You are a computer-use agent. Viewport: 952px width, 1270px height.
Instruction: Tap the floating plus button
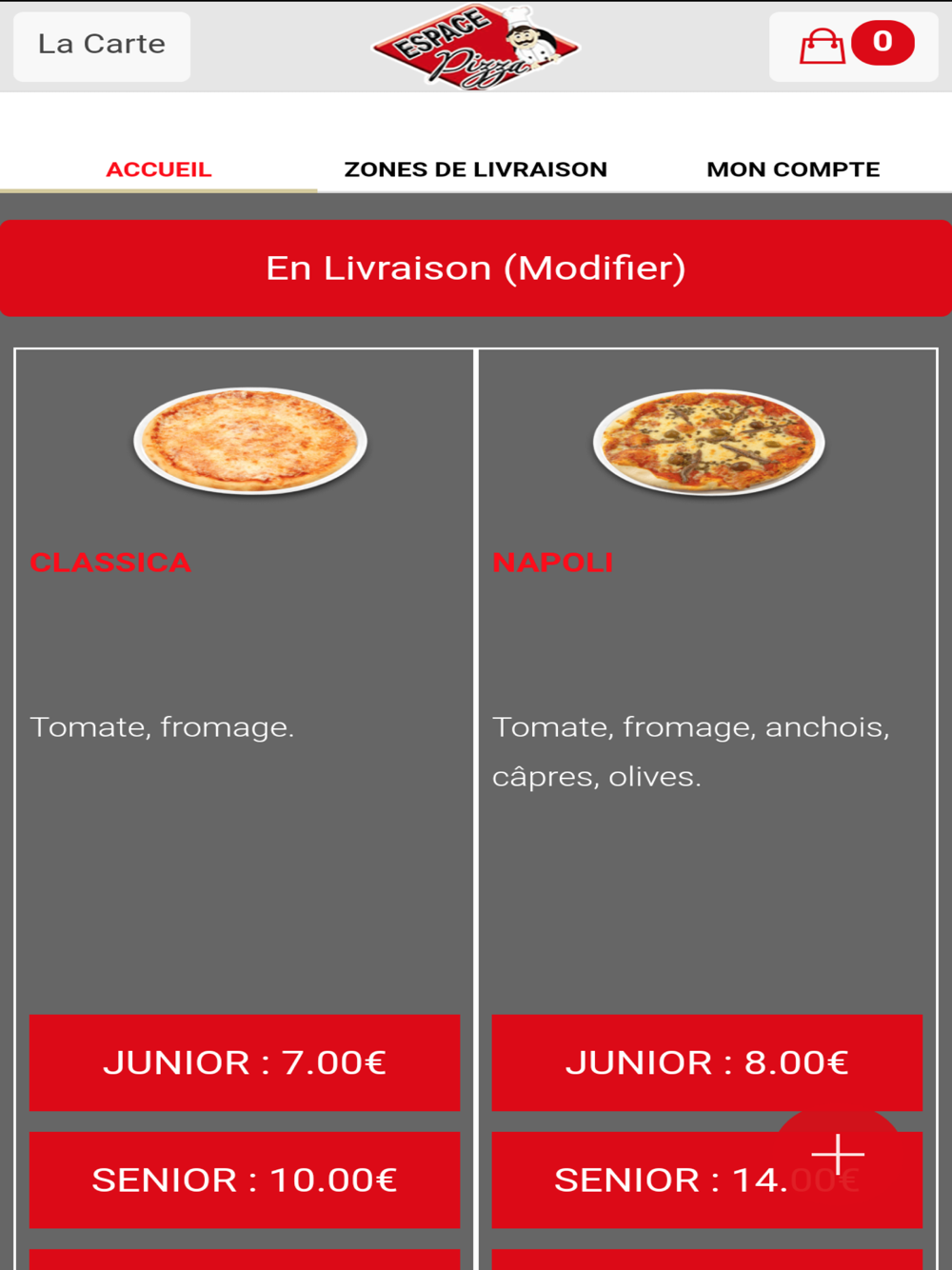click(x=838, y=1154)
